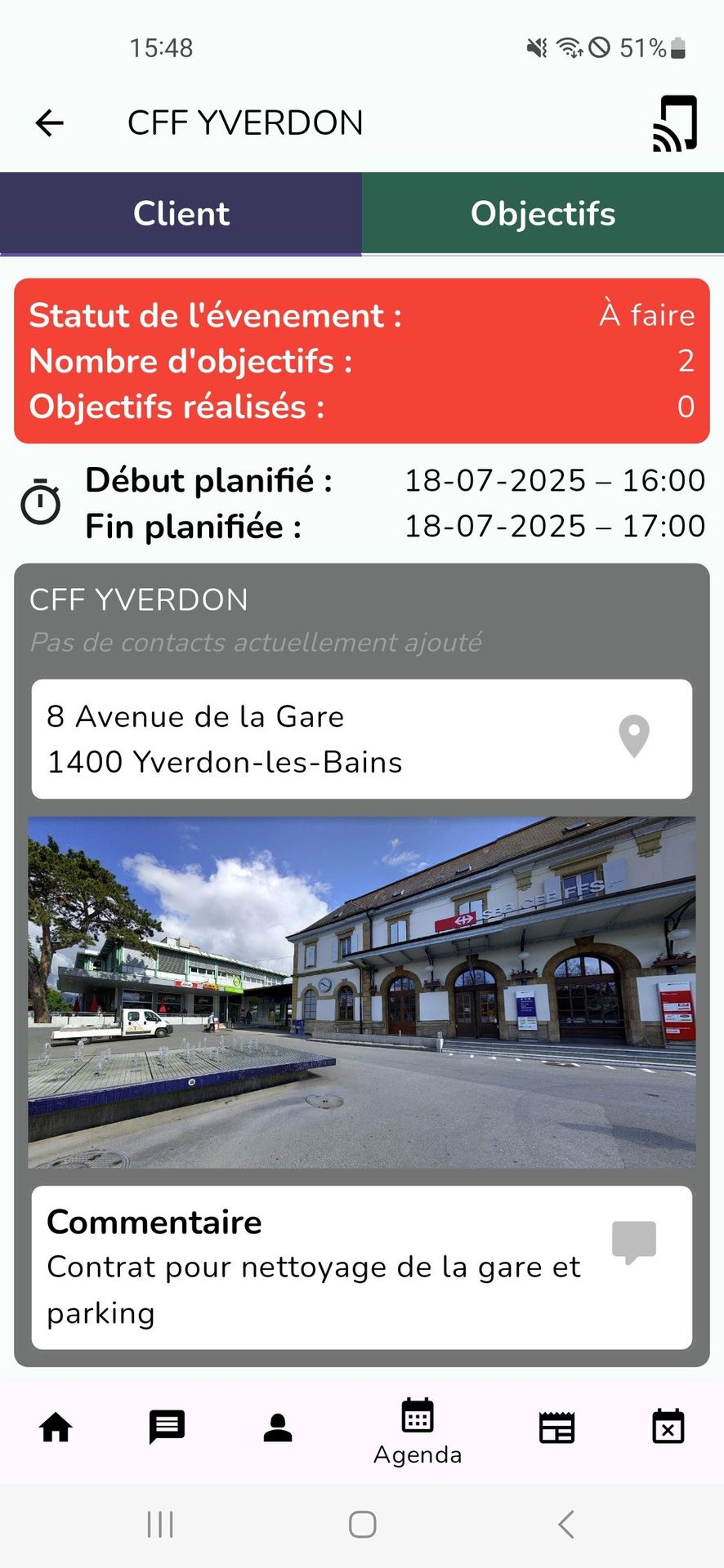The image size is (724, 1568).
Task: Open the calendar layout view tab
Action: (x=556, y=1428)
